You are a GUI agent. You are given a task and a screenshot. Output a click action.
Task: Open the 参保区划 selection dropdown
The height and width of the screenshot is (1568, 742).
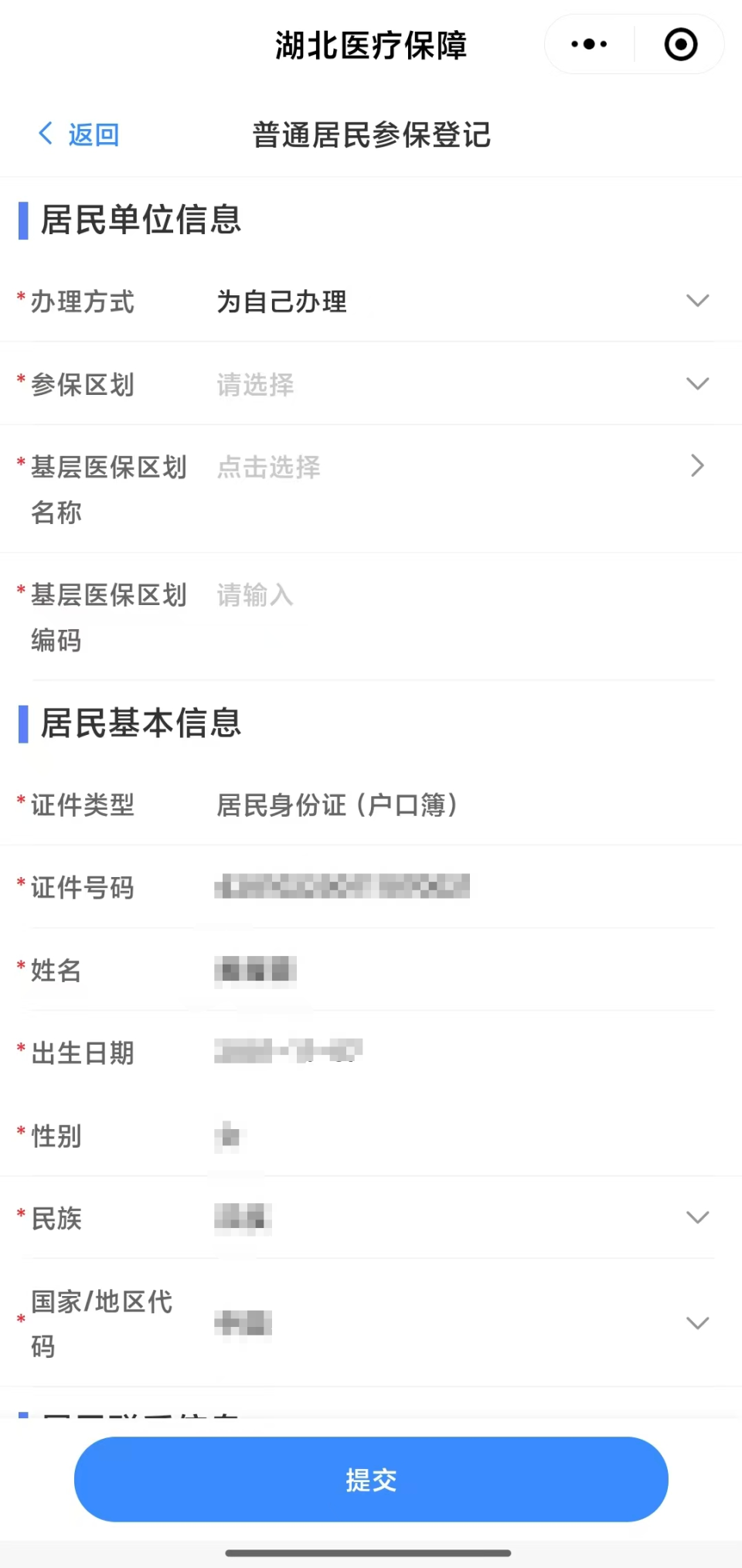pyautogui.click(x=698, y=383)
